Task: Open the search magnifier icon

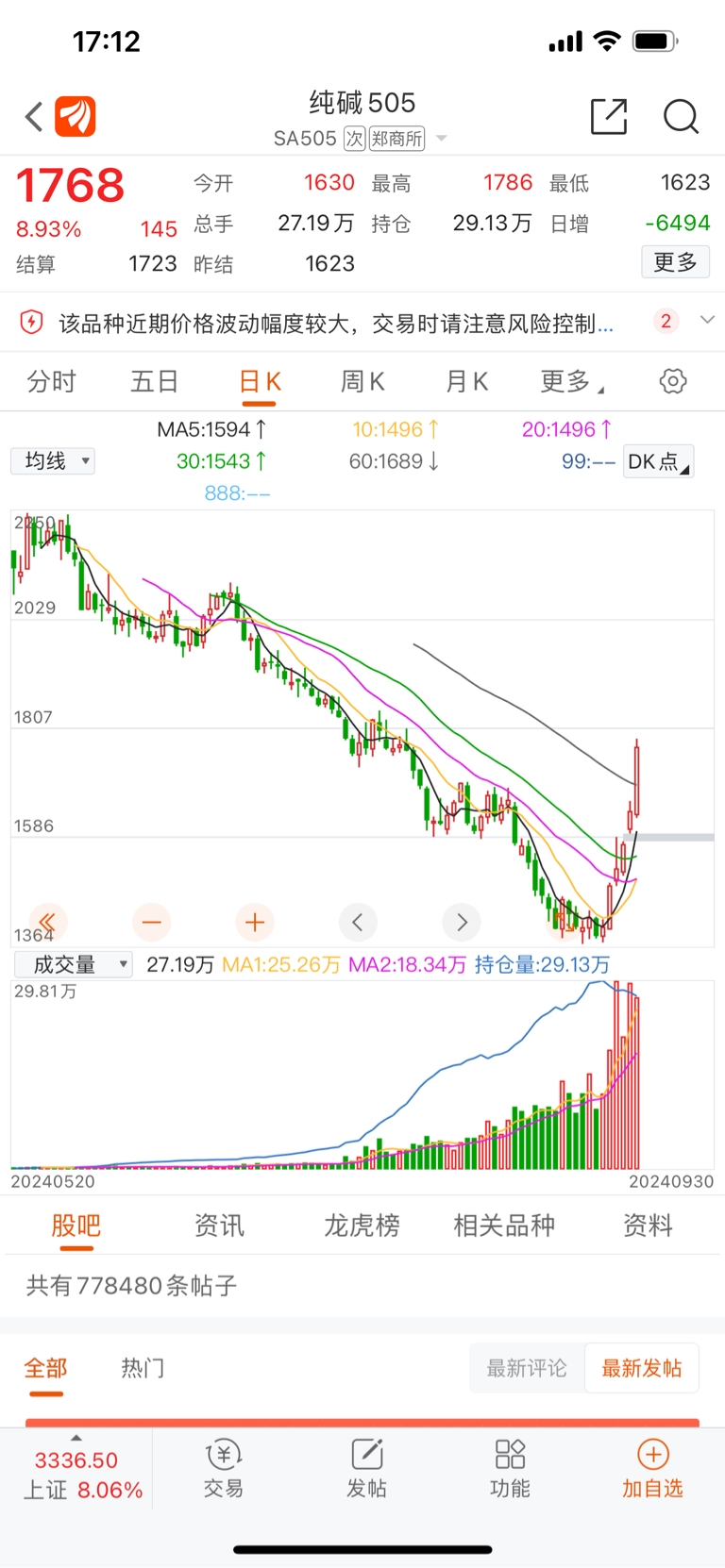Action: point(681,117)
